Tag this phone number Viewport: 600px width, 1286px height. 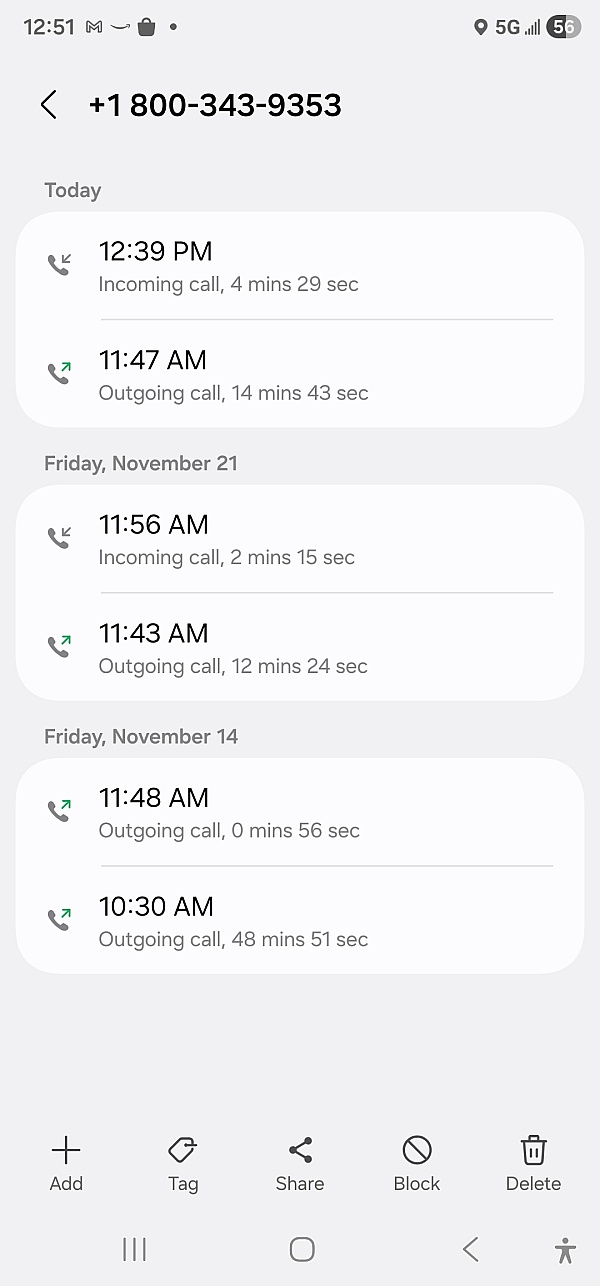(183, 1164)
